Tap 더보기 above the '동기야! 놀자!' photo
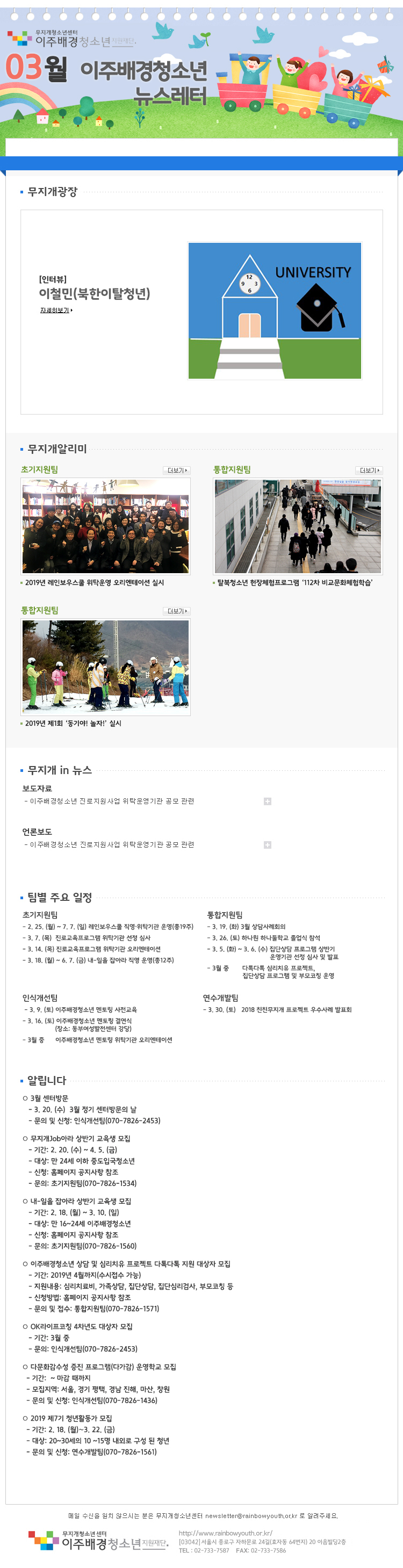The image size is (403, 1568). pos(177,611)
